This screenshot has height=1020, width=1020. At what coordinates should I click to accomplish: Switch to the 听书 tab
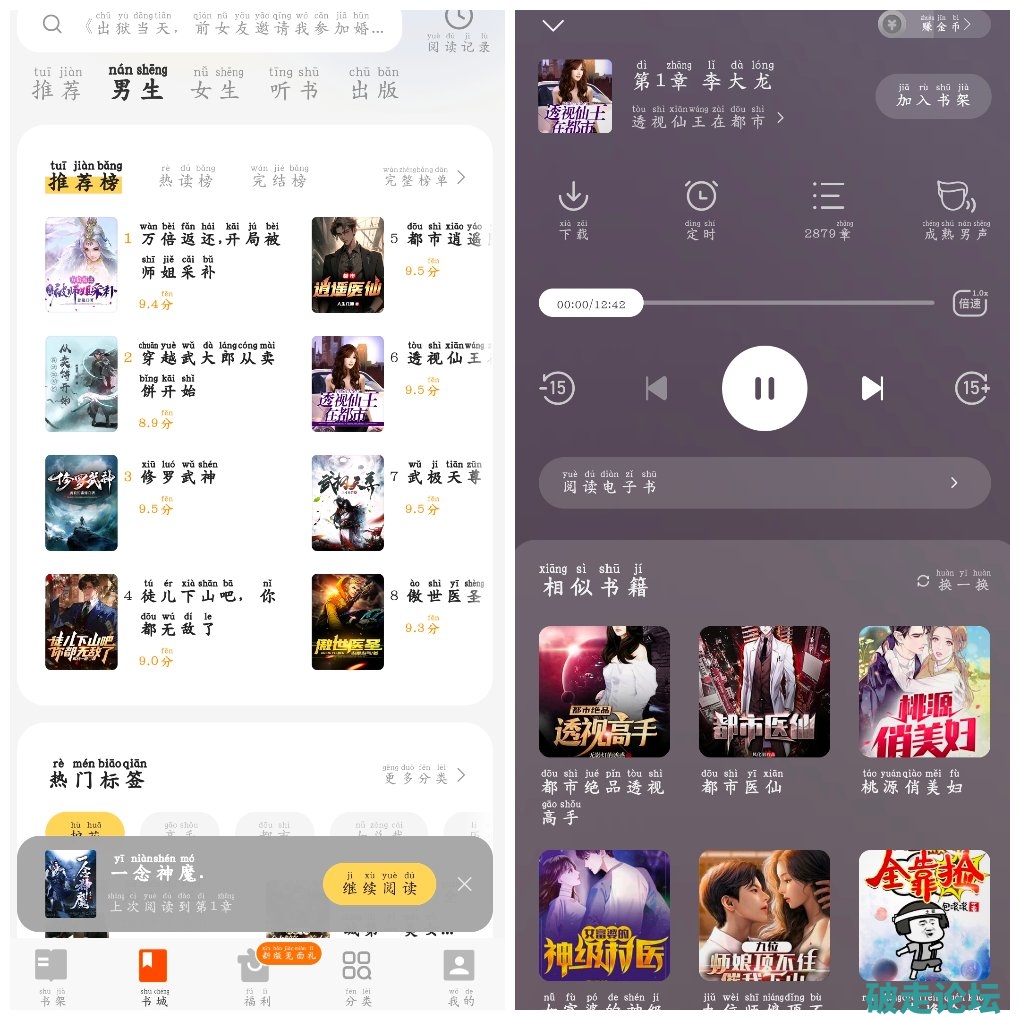point(294,85)
